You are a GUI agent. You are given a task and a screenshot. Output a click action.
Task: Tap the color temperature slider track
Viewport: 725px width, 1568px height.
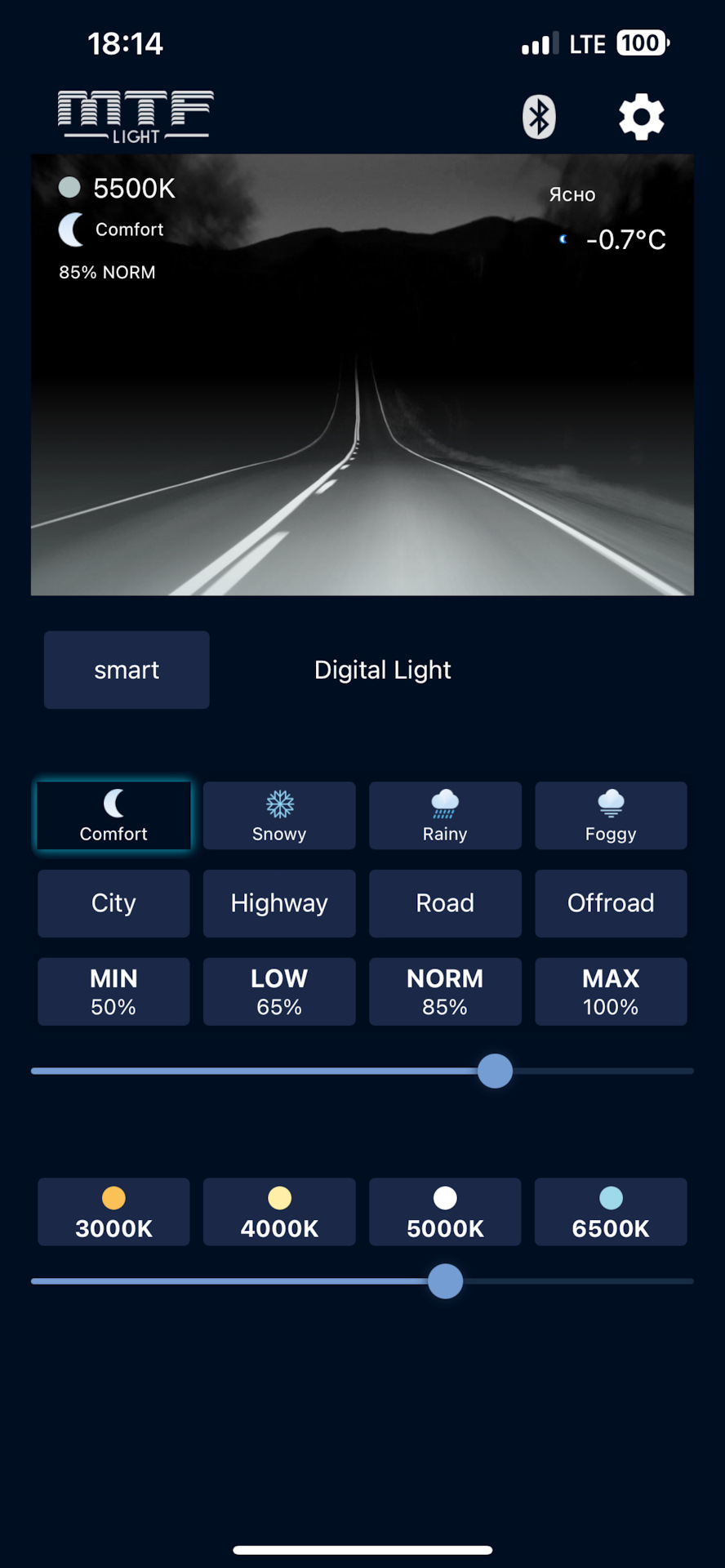pyautogui.click(x=245, y=1281)
